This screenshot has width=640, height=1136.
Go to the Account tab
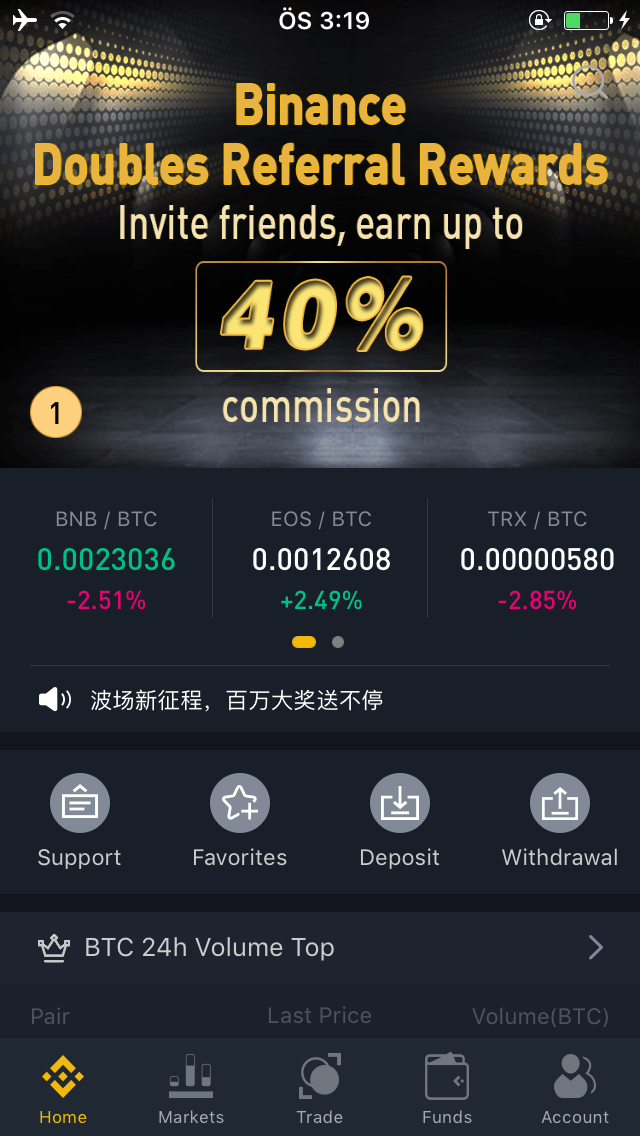(575, 1088)
